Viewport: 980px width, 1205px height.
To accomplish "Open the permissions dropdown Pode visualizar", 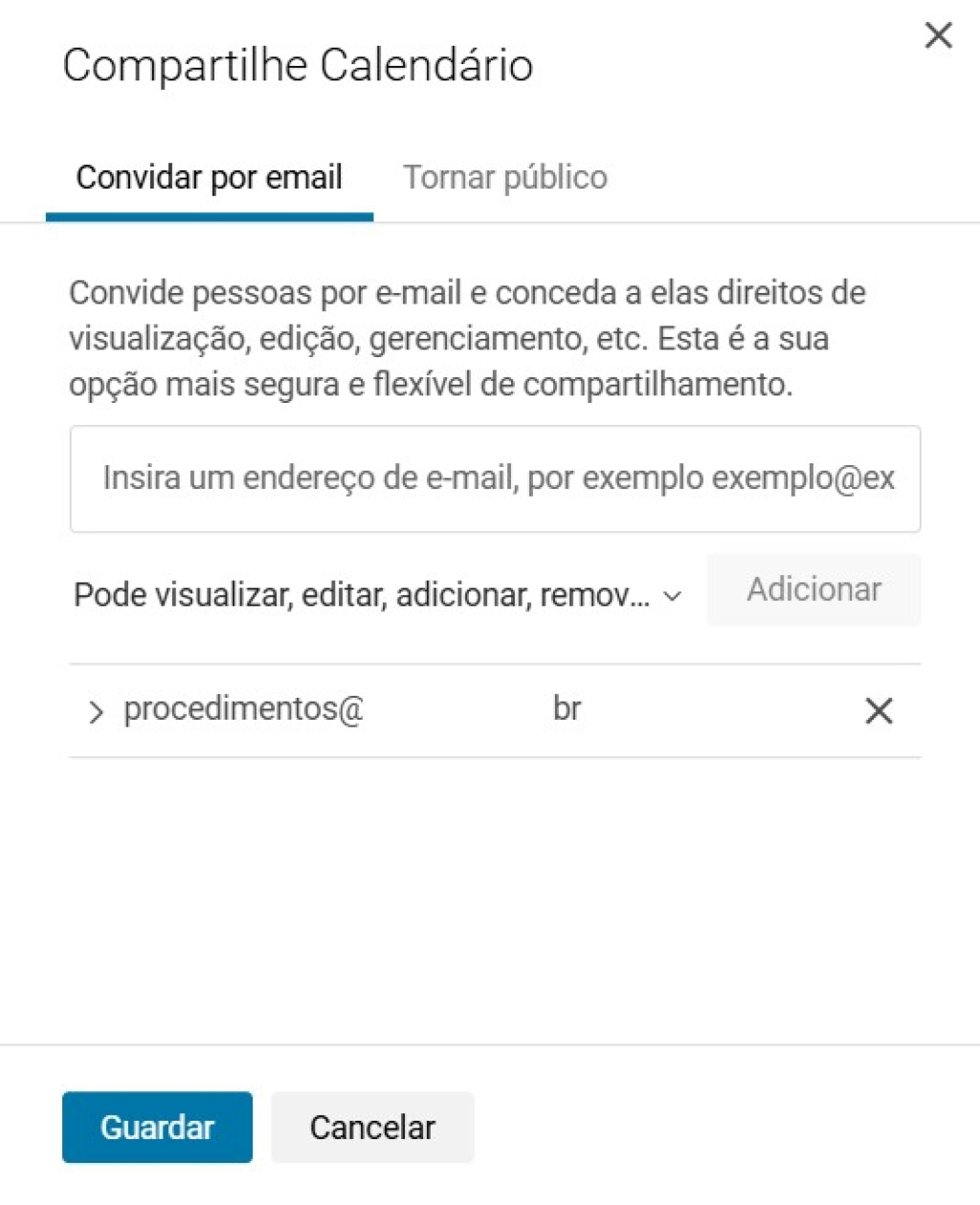I will click(377, 595).
